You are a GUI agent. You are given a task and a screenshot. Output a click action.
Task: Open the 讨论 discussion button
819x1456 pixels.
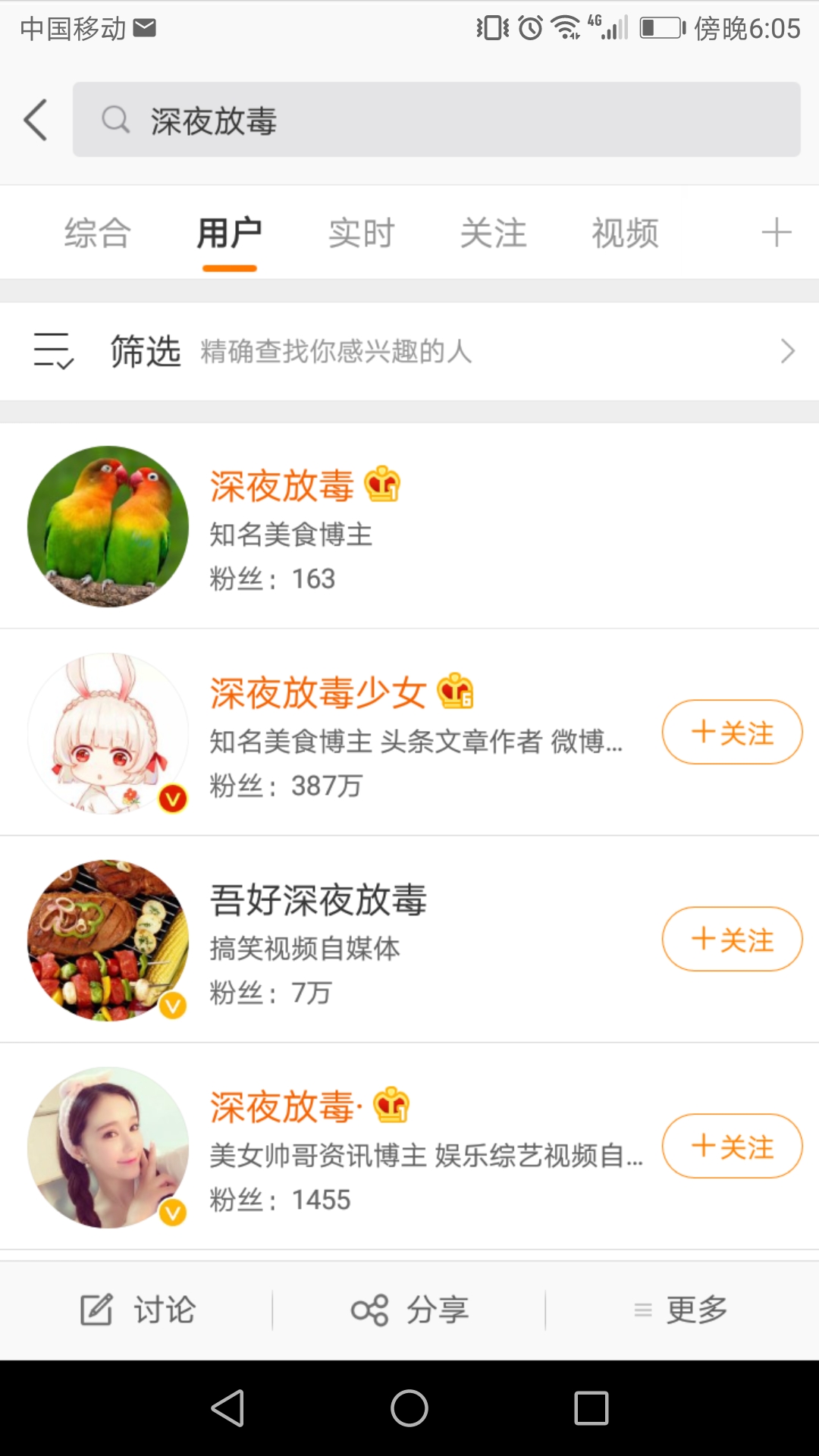pos(137,1310)
